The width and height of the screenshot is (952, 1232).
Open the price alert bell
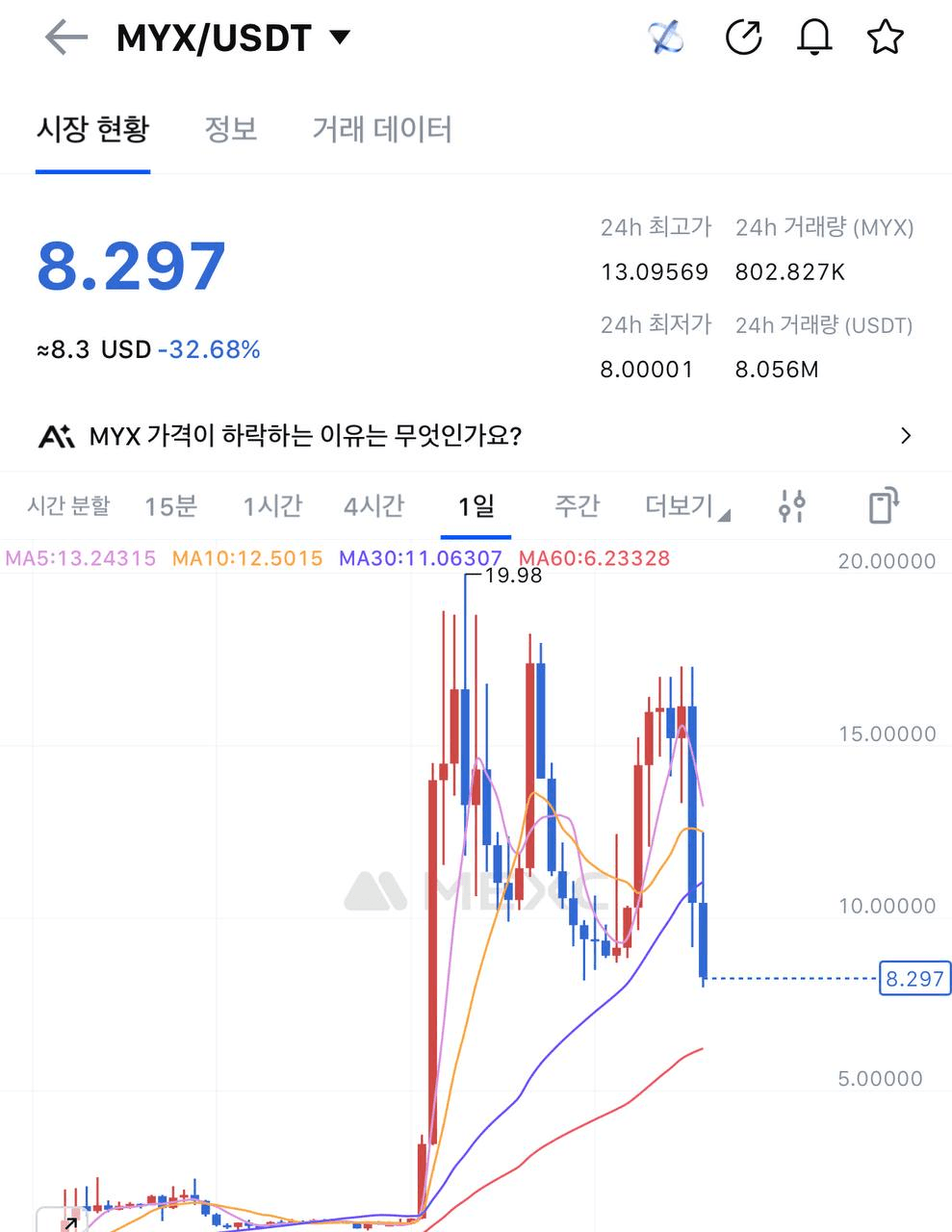pyautogui.click(x=814, y=38)
